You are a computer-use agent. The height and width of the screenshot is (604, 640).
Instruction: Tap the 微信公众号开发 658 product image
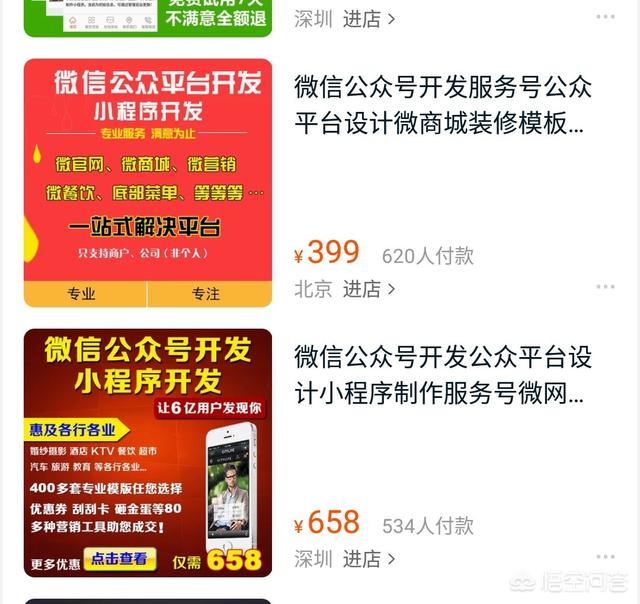(x=148, y=452)
